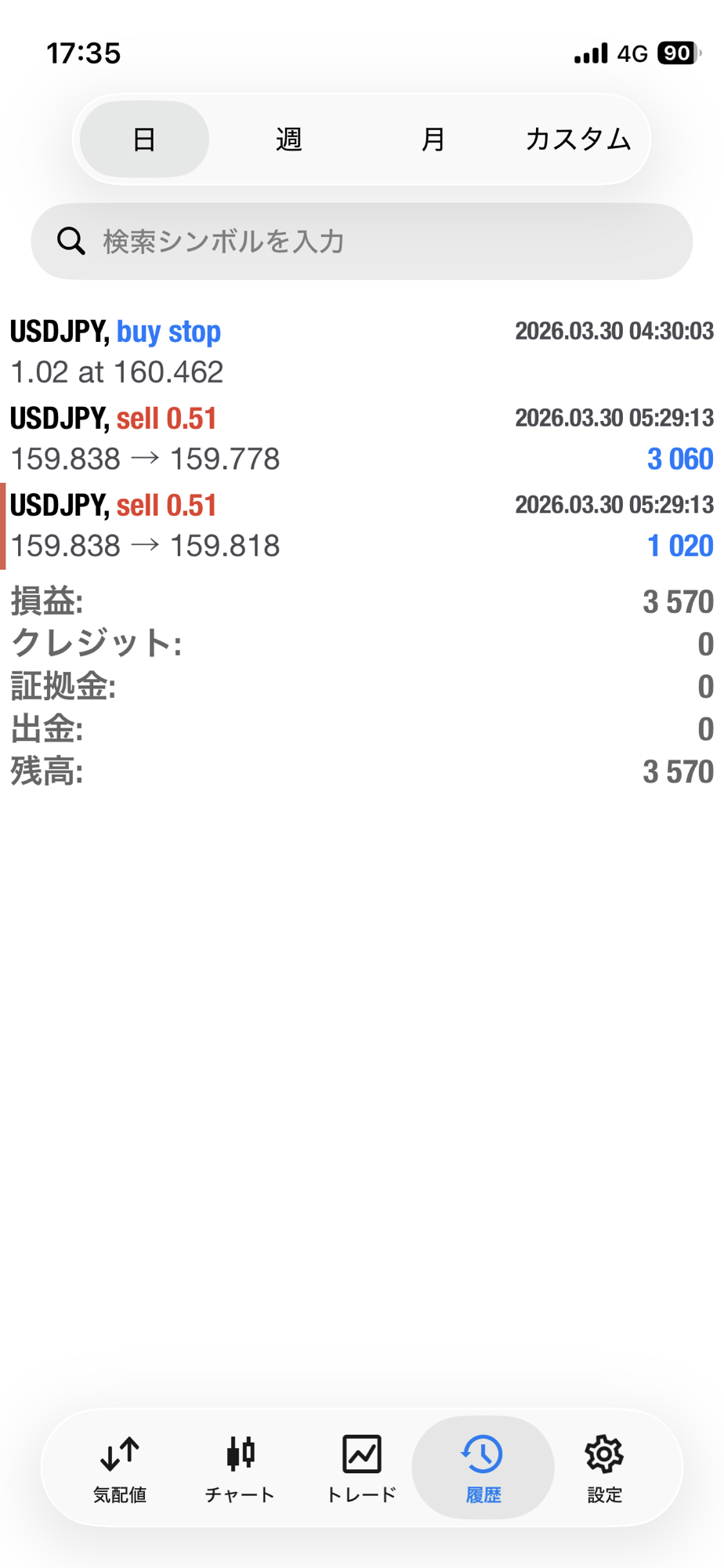Open the USDJPY sell deal with 1 020 profit
The image size is (724, 1568).
click(362, 525)
